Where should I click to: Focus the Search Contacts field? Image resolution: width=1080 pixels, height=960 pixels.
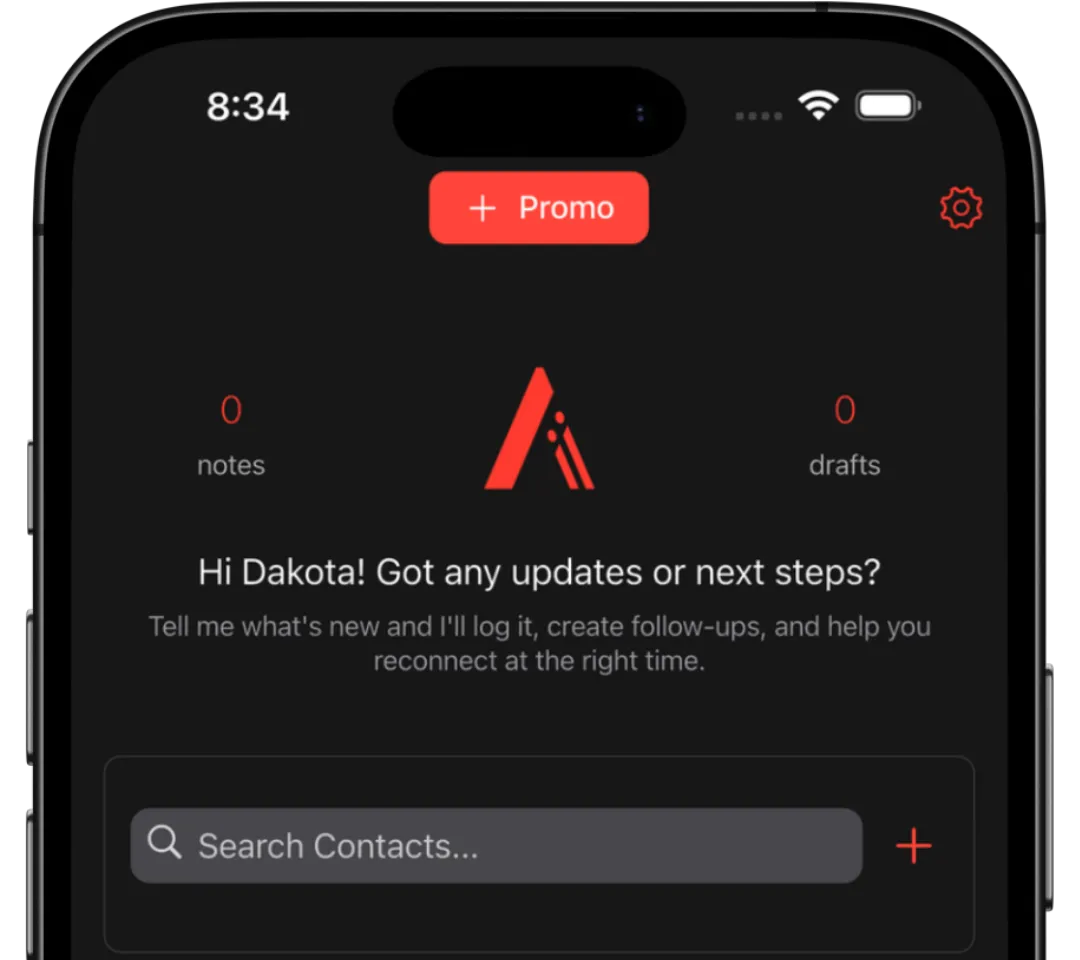496,845
